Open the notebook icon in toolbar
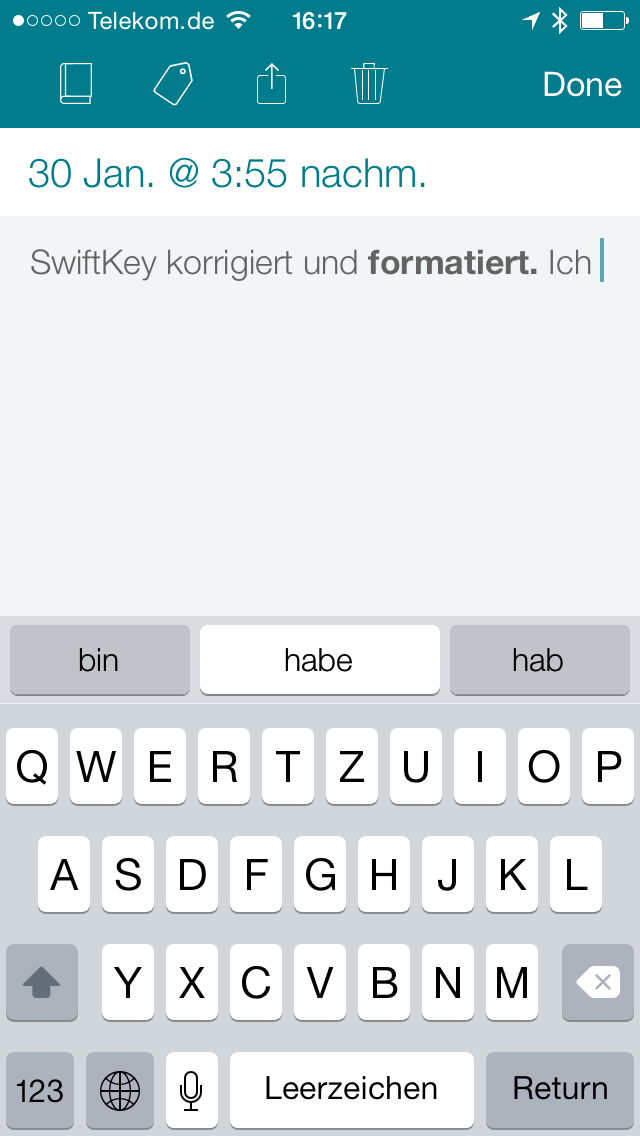Image resolution: width=640 pixels, height=1136 pixels. [x=76, y=84]
